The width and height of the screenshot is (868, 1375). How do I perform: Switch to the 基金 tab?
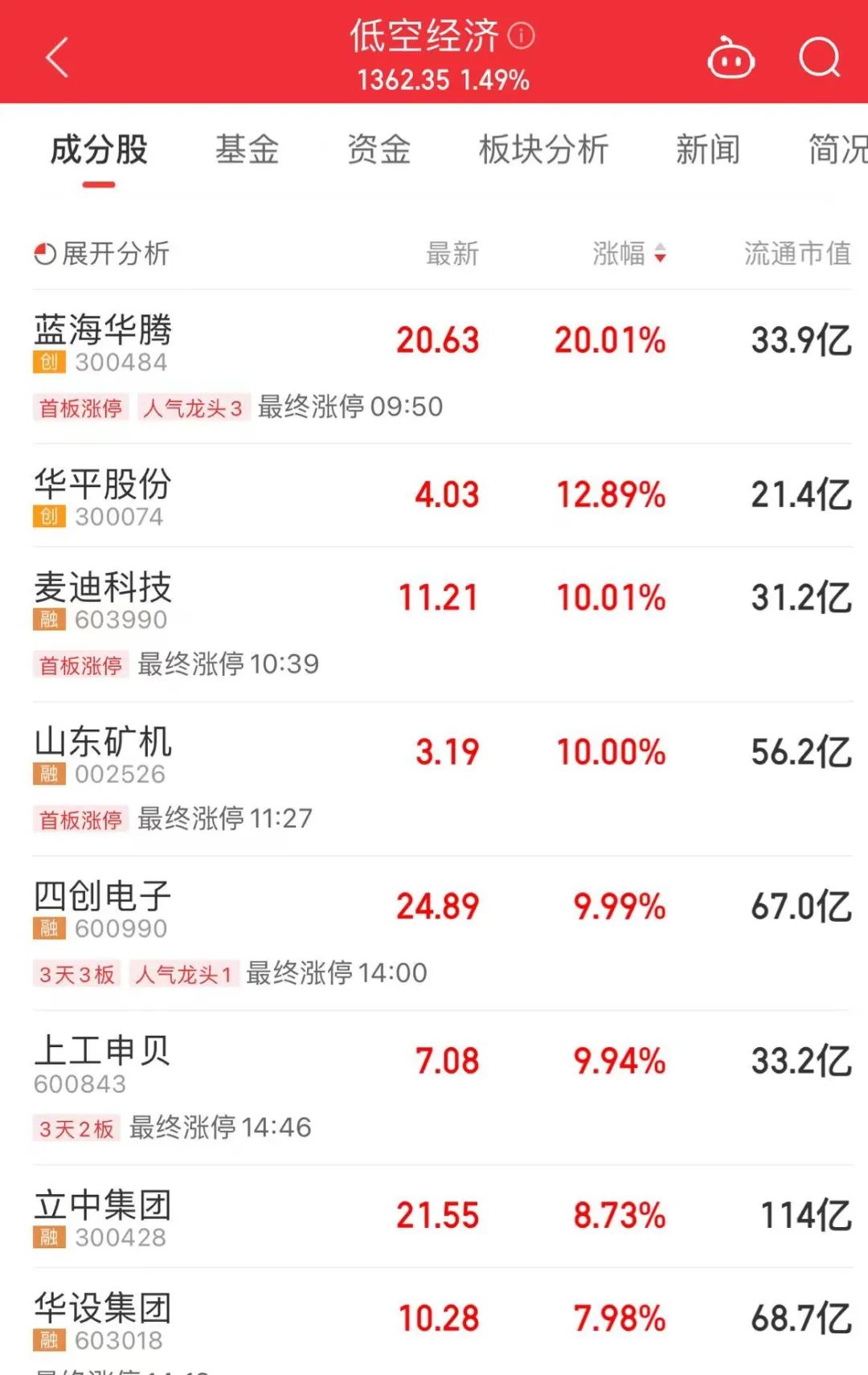[247, 150]
